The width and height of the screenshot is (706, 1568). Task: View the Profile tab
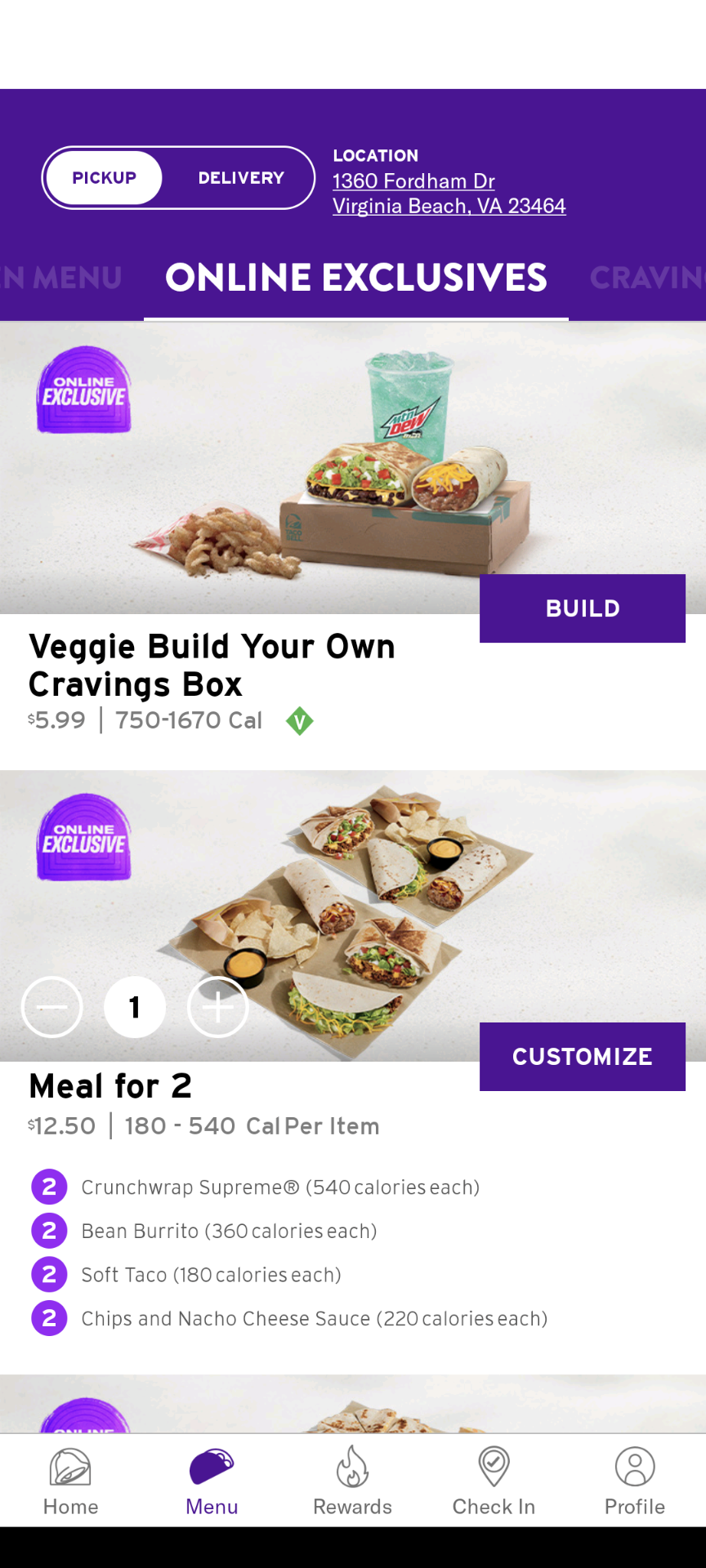pos(634,1481)
